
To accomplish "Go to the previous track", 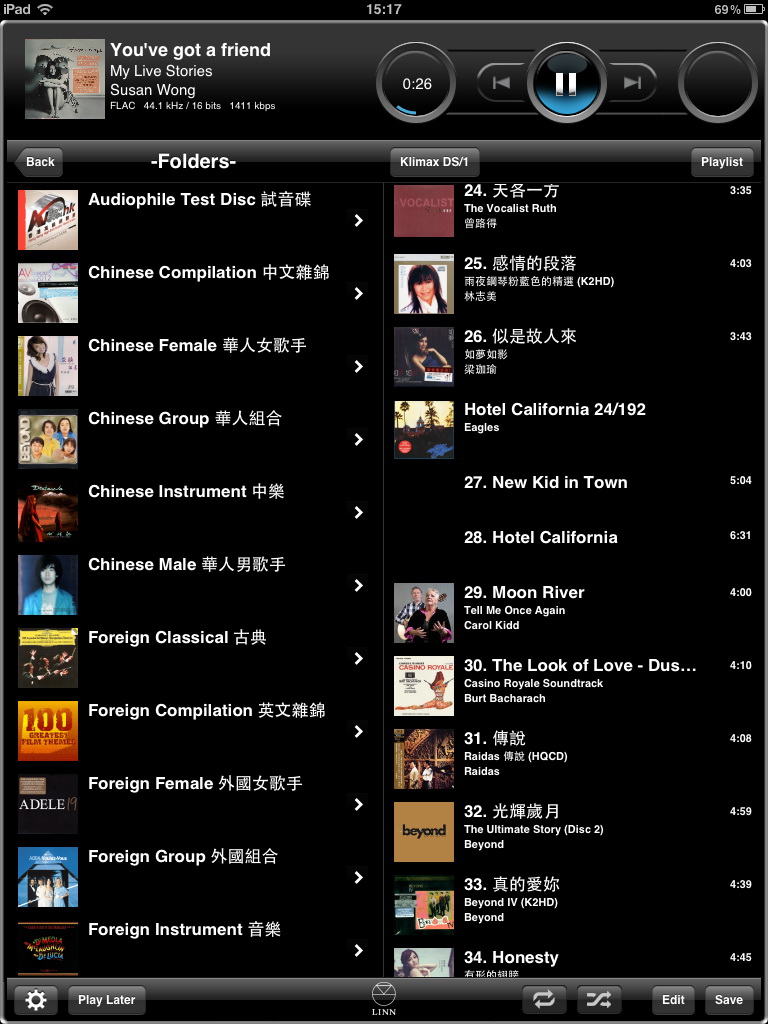I will (501, 83).
